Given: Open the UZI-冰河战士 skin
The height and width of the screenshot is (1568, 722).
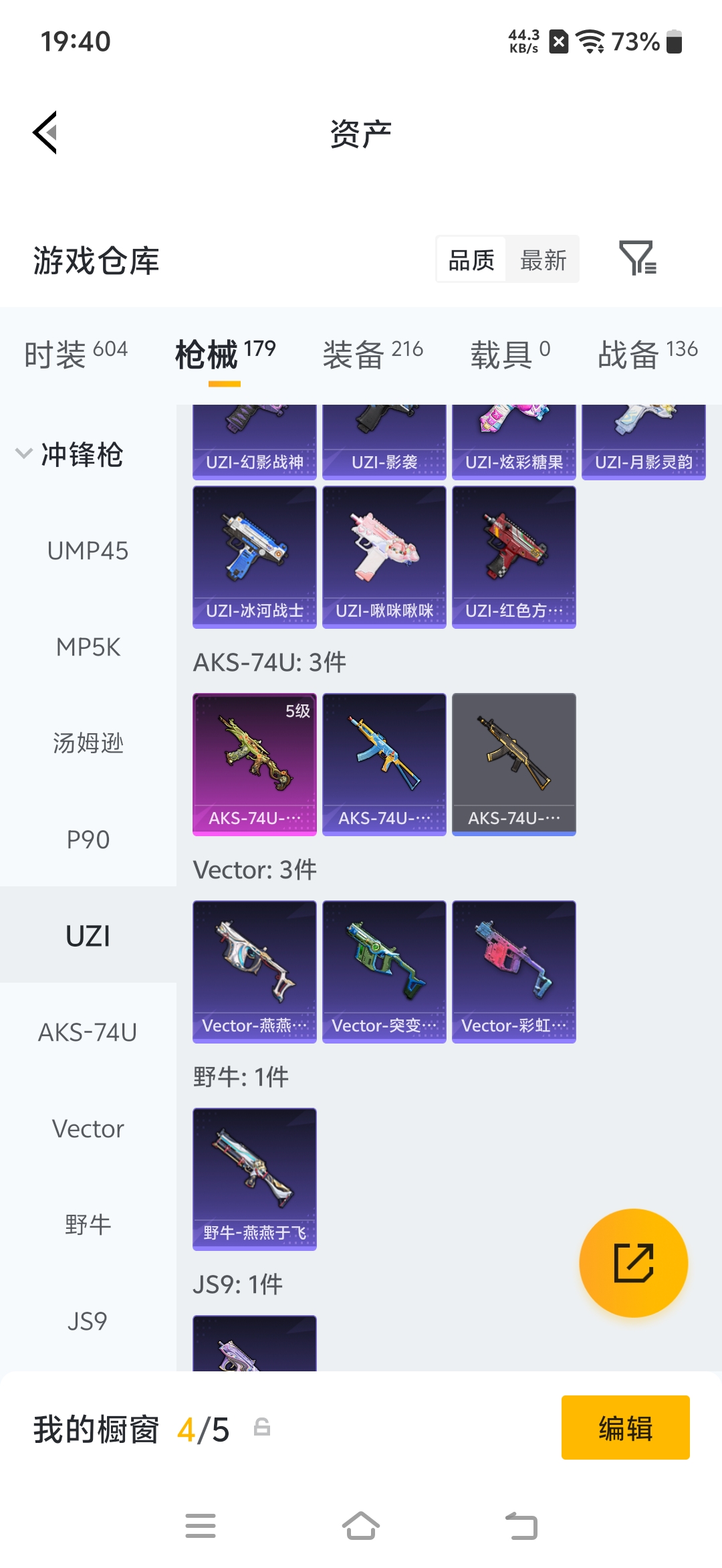Looking at the screenshot, I should 254,557.
